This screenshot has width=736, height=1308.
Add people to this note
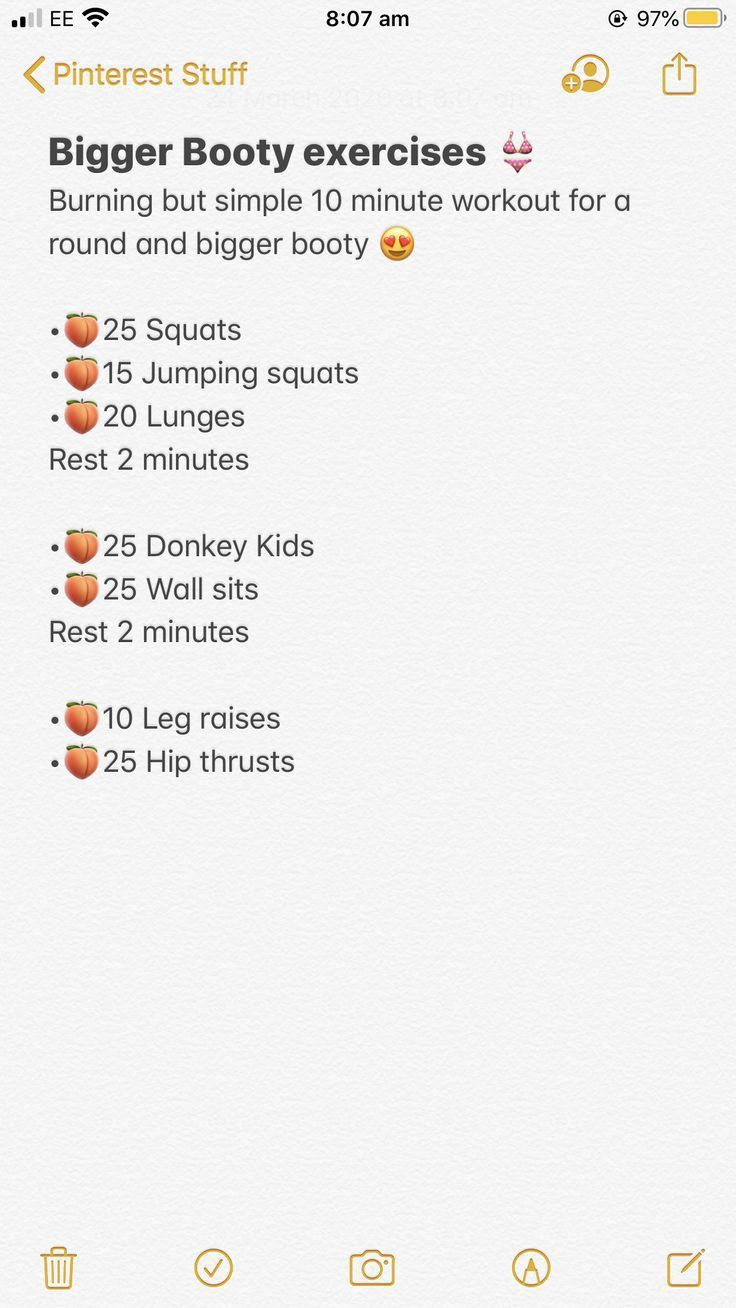(585, 74)
